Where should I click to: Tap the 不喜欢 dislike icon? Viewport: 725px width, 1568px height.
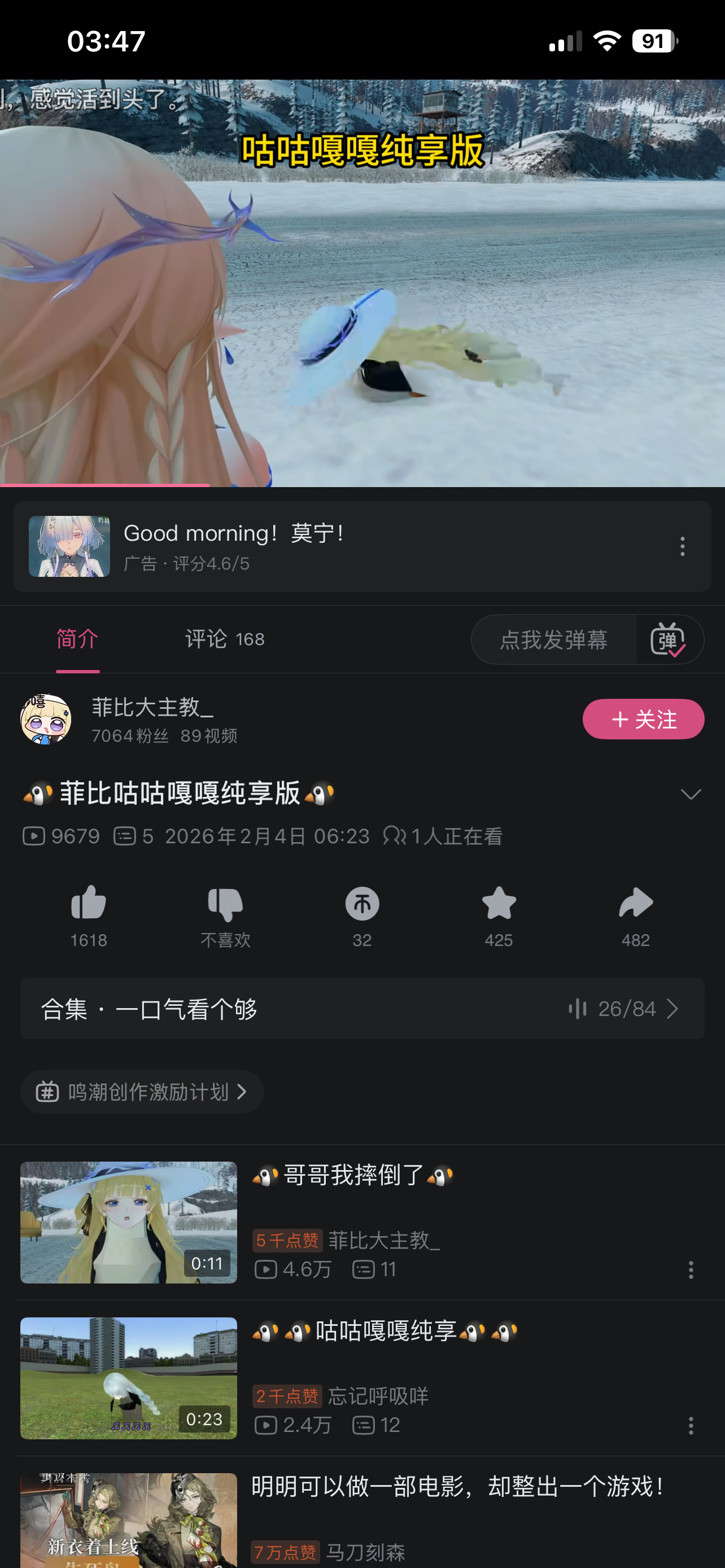coord(225,916)
